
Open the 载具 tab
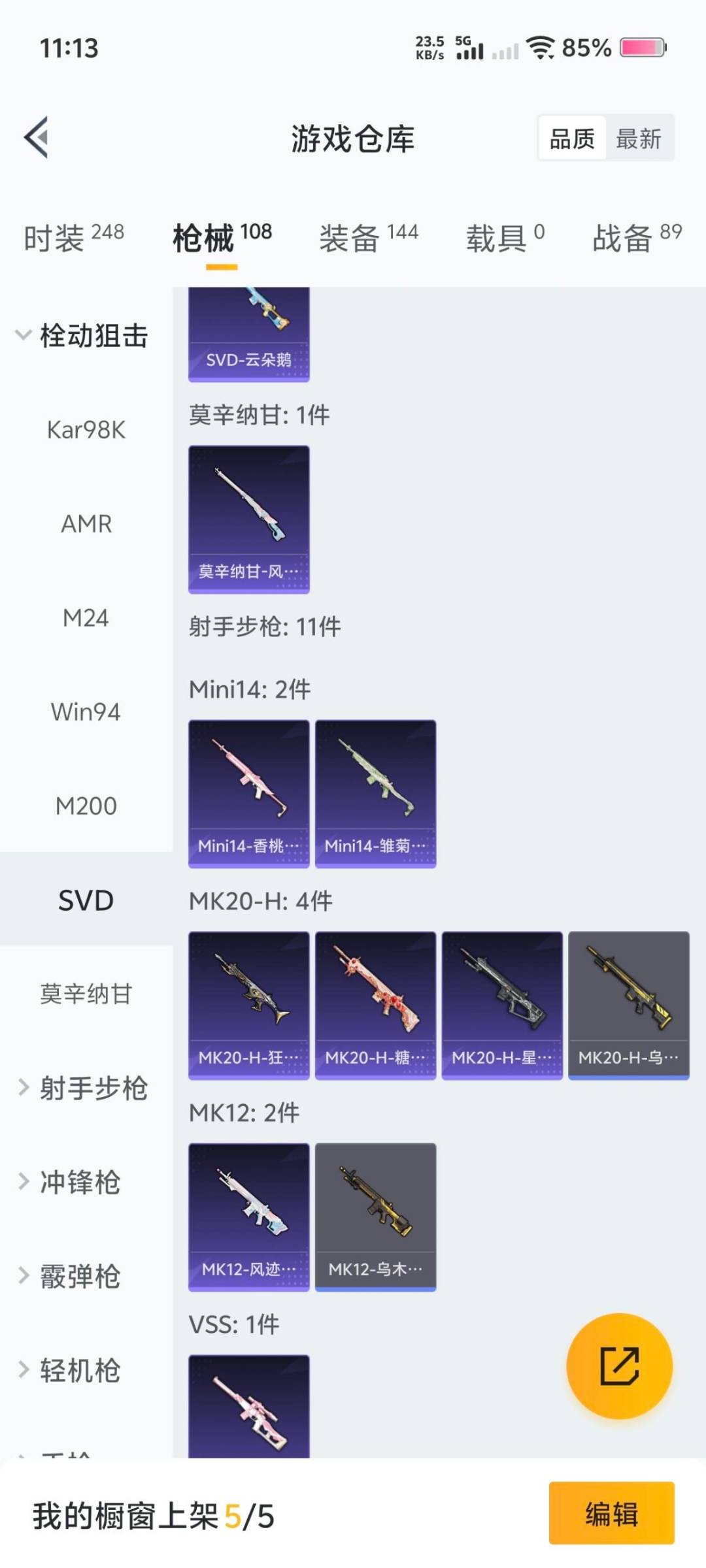point(505,237)
